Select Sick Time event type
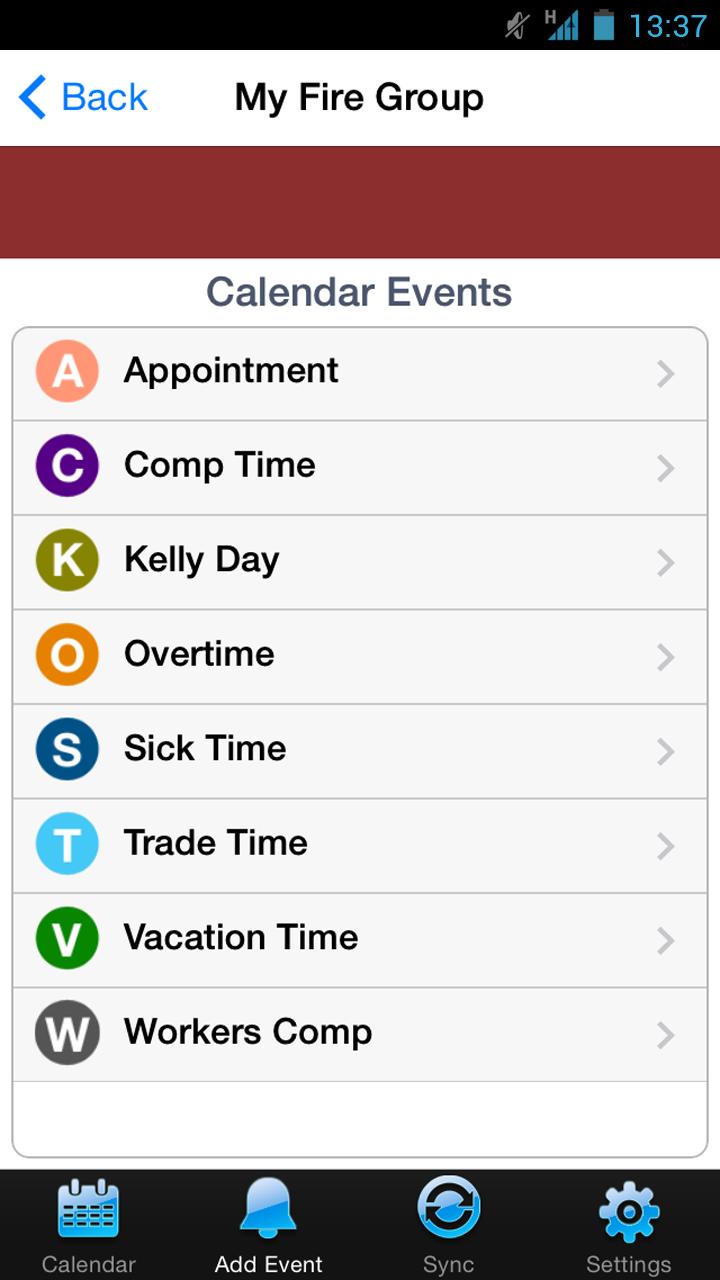This screenshot has height=1280, width=720. pyautogui.click(x=359, y=750)
